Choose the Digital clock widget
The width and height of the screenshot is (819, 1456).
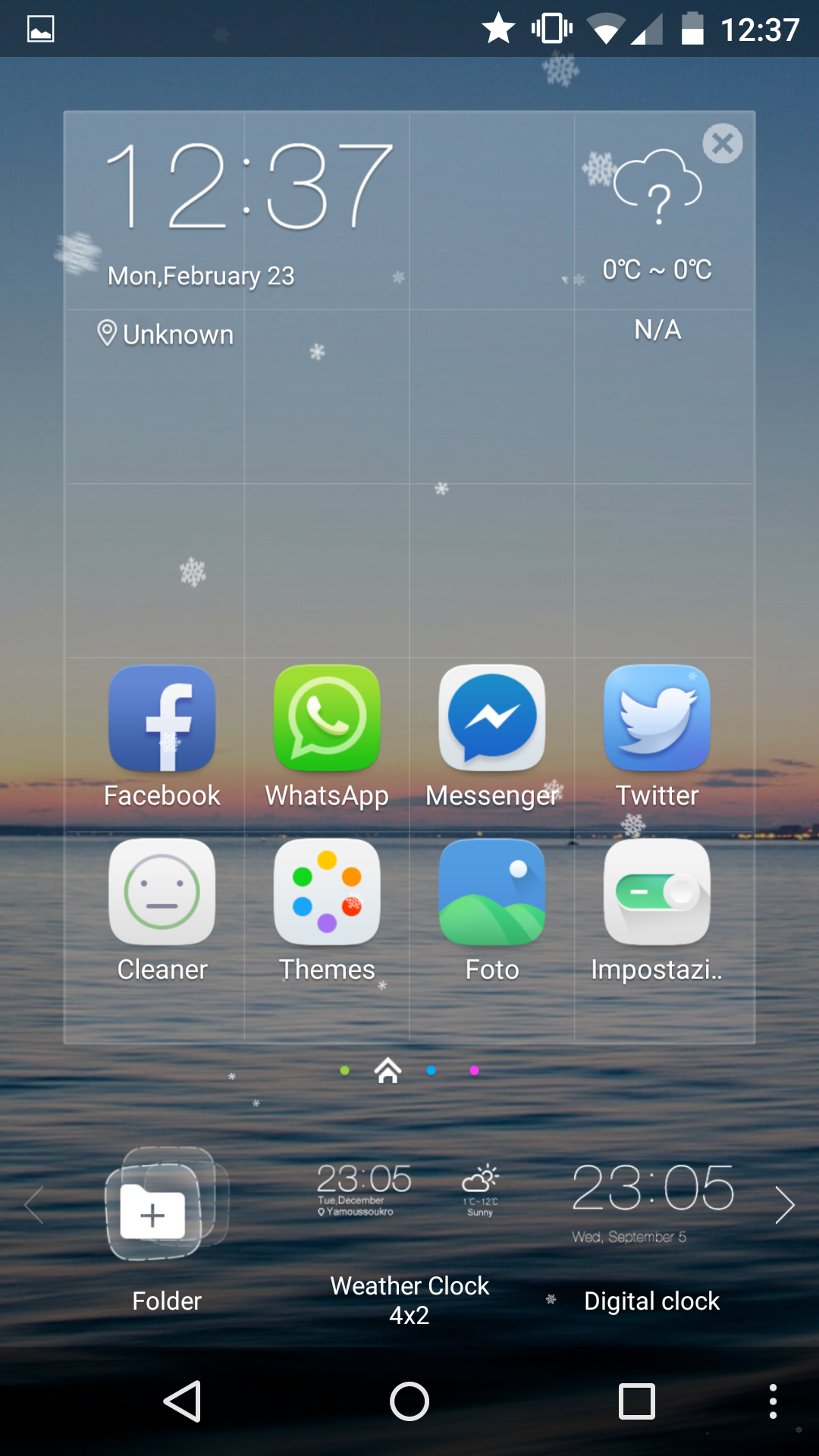point(652,1213)
